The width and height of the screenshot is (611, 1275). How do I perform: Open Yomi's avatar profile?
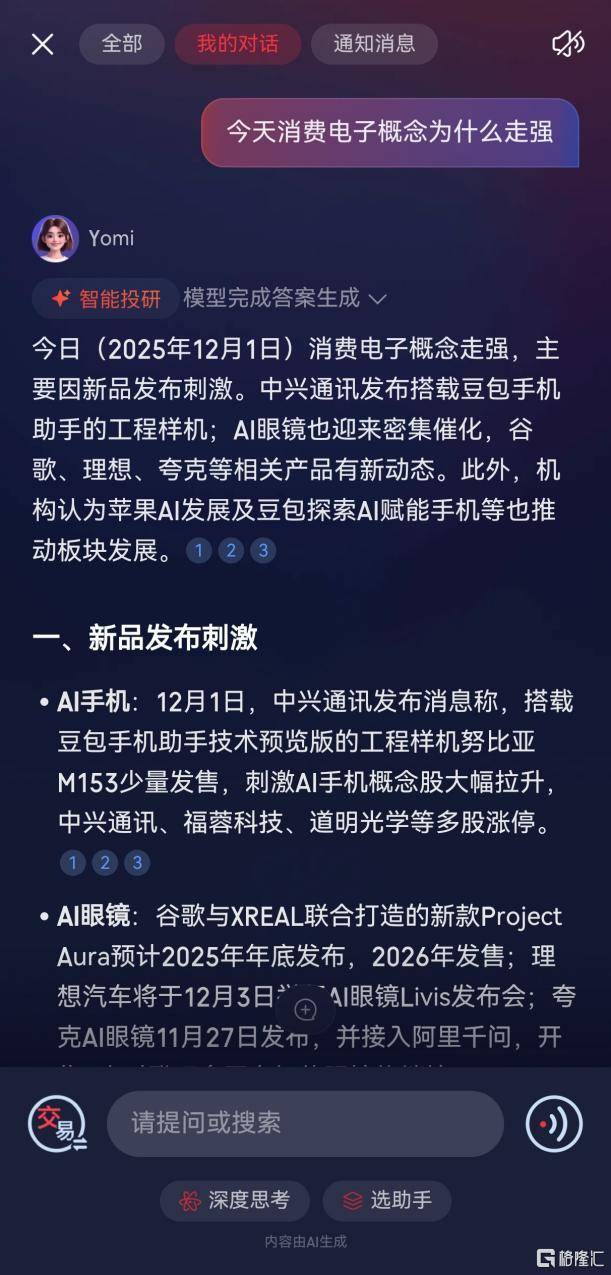point(55,239)
